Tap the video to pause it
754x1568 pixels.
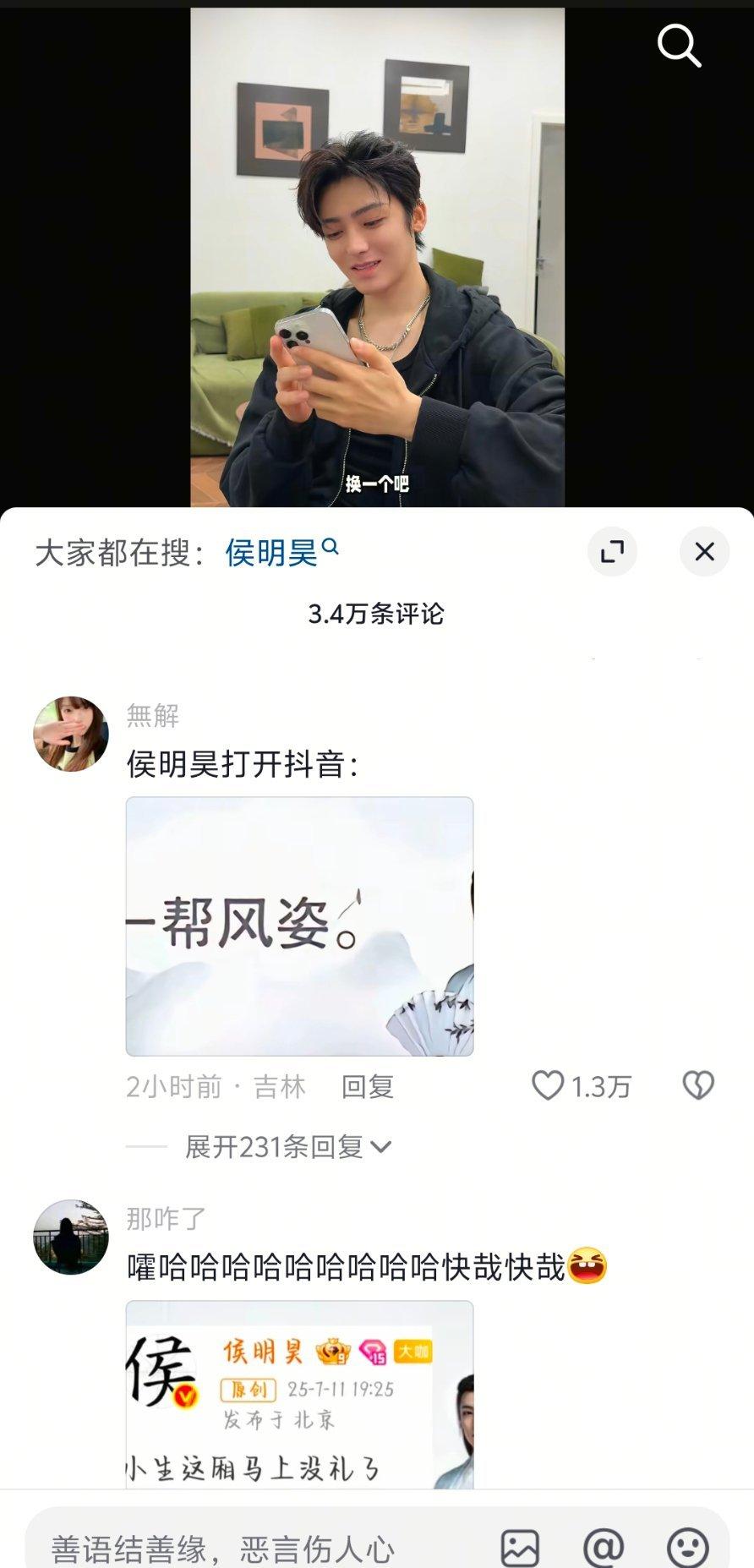pos(377,254)
